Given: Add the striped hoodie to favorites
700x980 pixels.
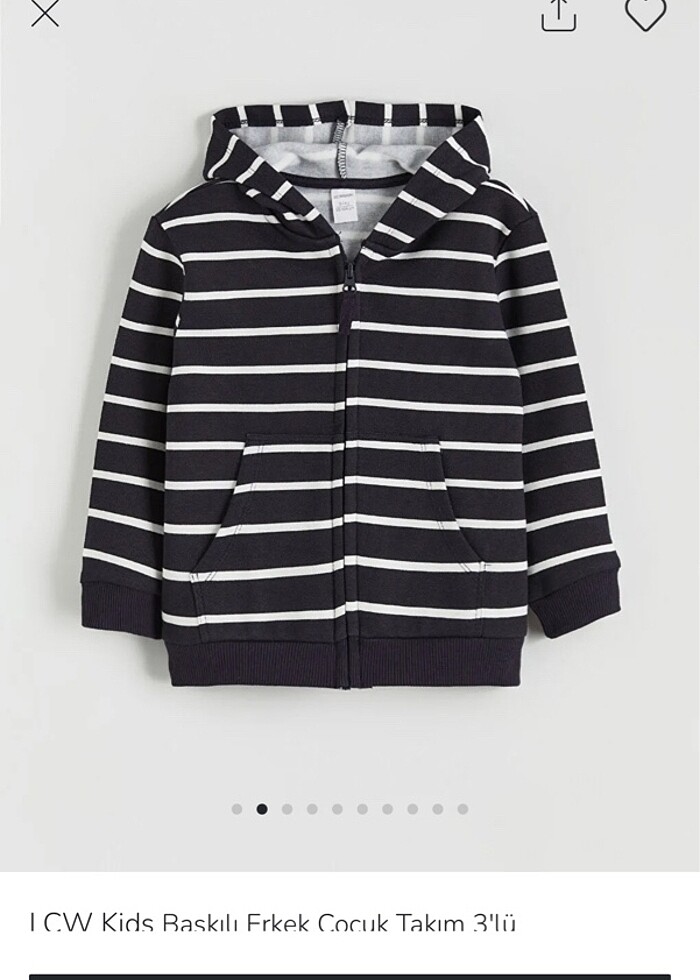Looking at the screenshot, I should tap(645, 12).
